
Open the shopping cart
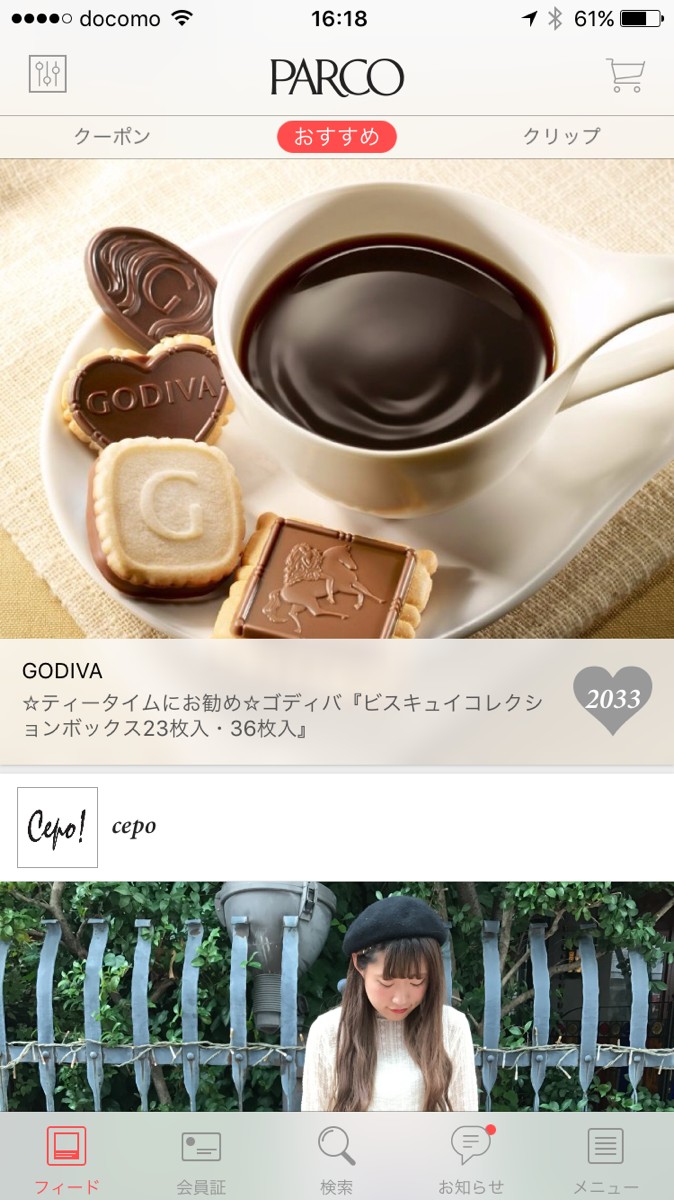(x=625, y=75)
